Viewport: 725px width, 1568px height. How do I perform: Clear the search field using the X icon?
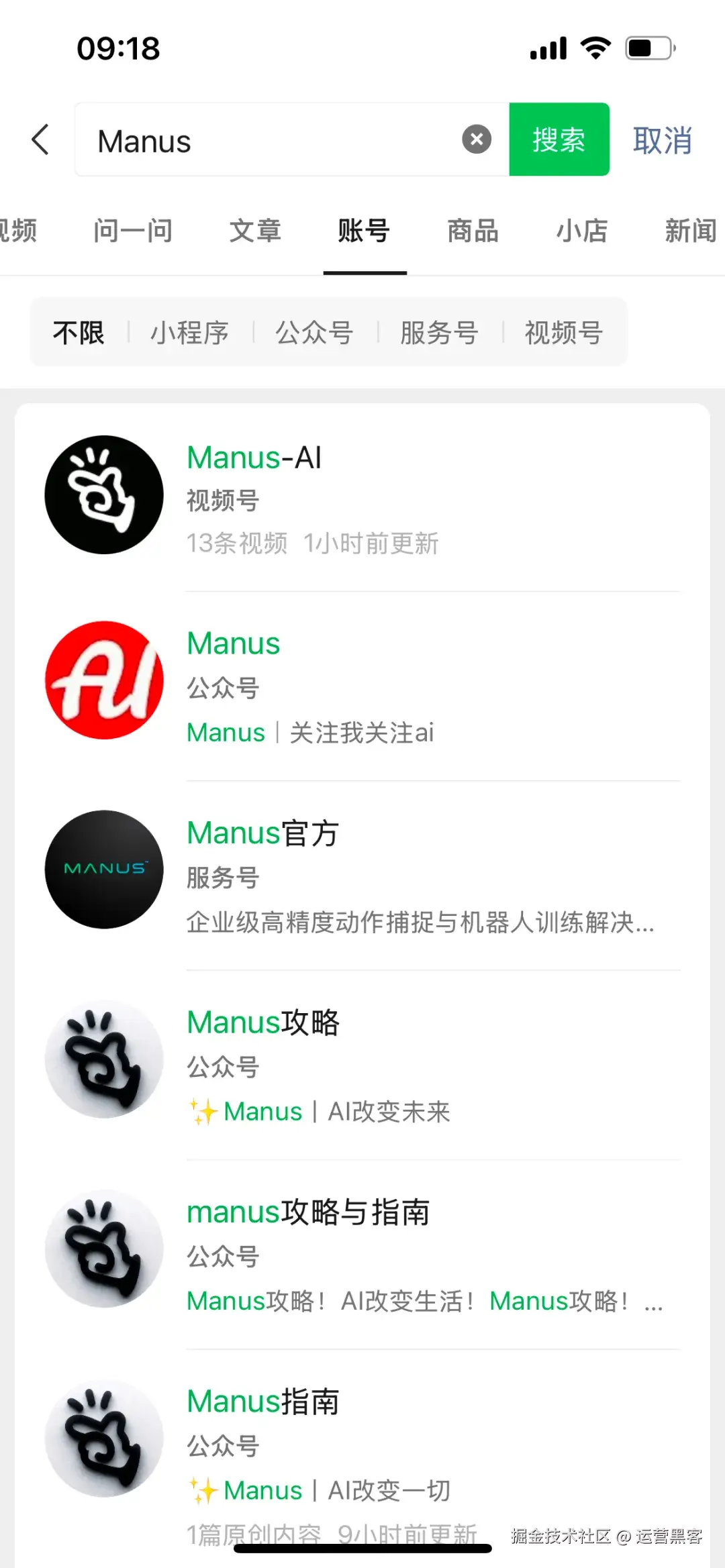[x=477, y=139]
